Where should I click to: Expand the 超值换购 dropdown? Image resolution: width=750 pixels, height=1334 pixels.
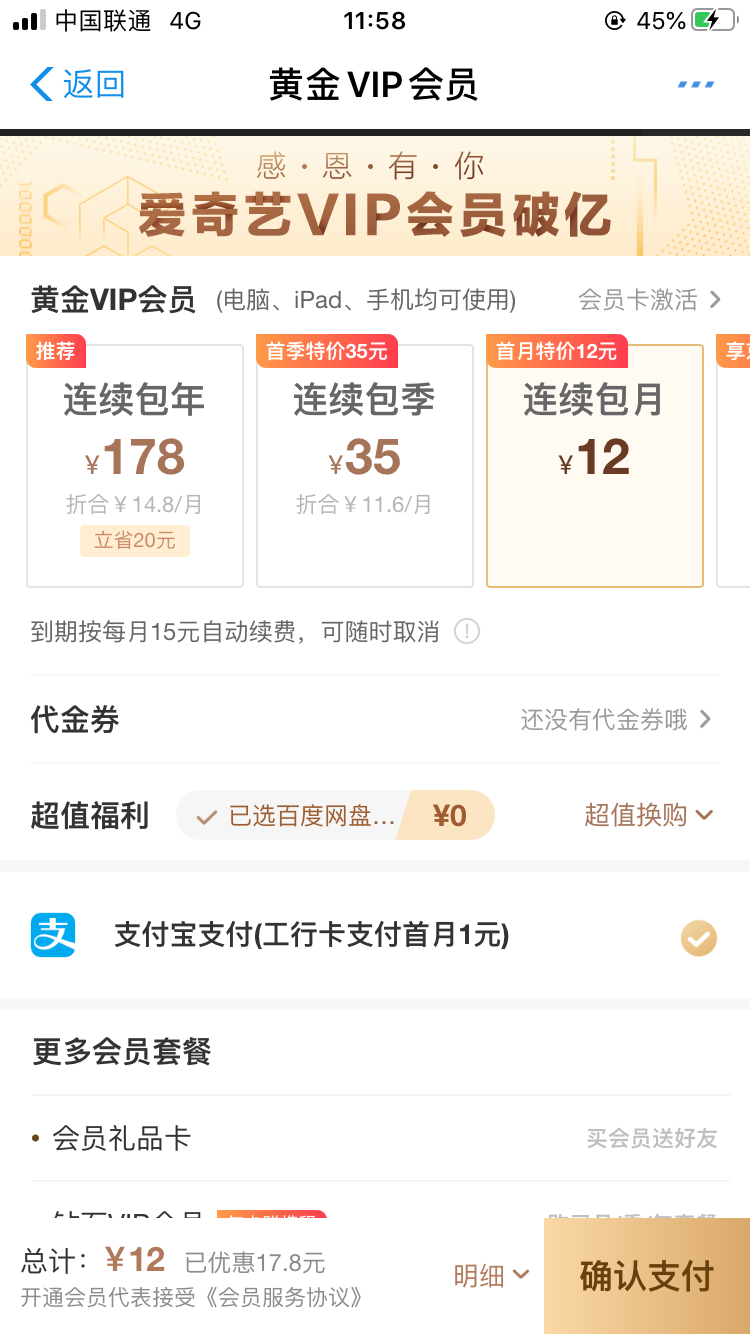pyautogui.click(x=649, y=815)
